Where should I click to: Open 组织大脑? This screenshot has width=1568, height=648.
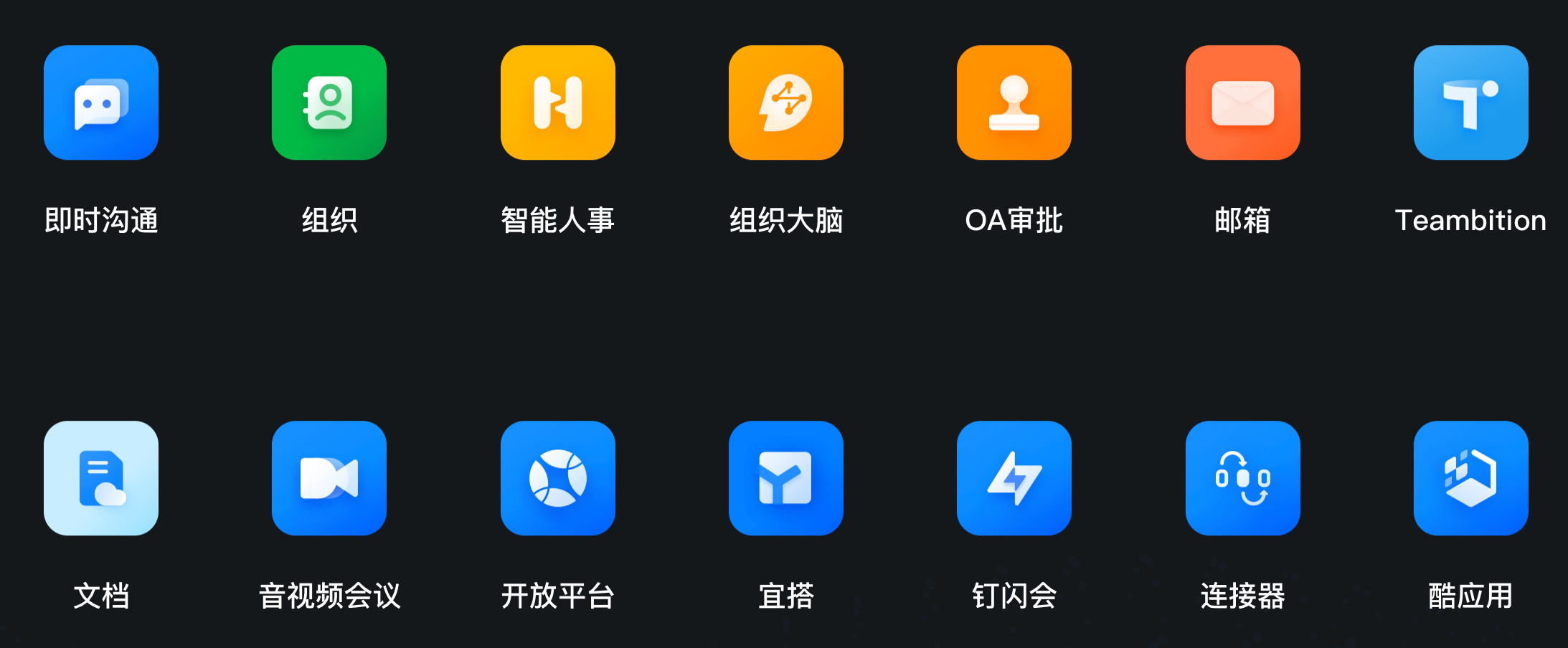pos(785,103)
